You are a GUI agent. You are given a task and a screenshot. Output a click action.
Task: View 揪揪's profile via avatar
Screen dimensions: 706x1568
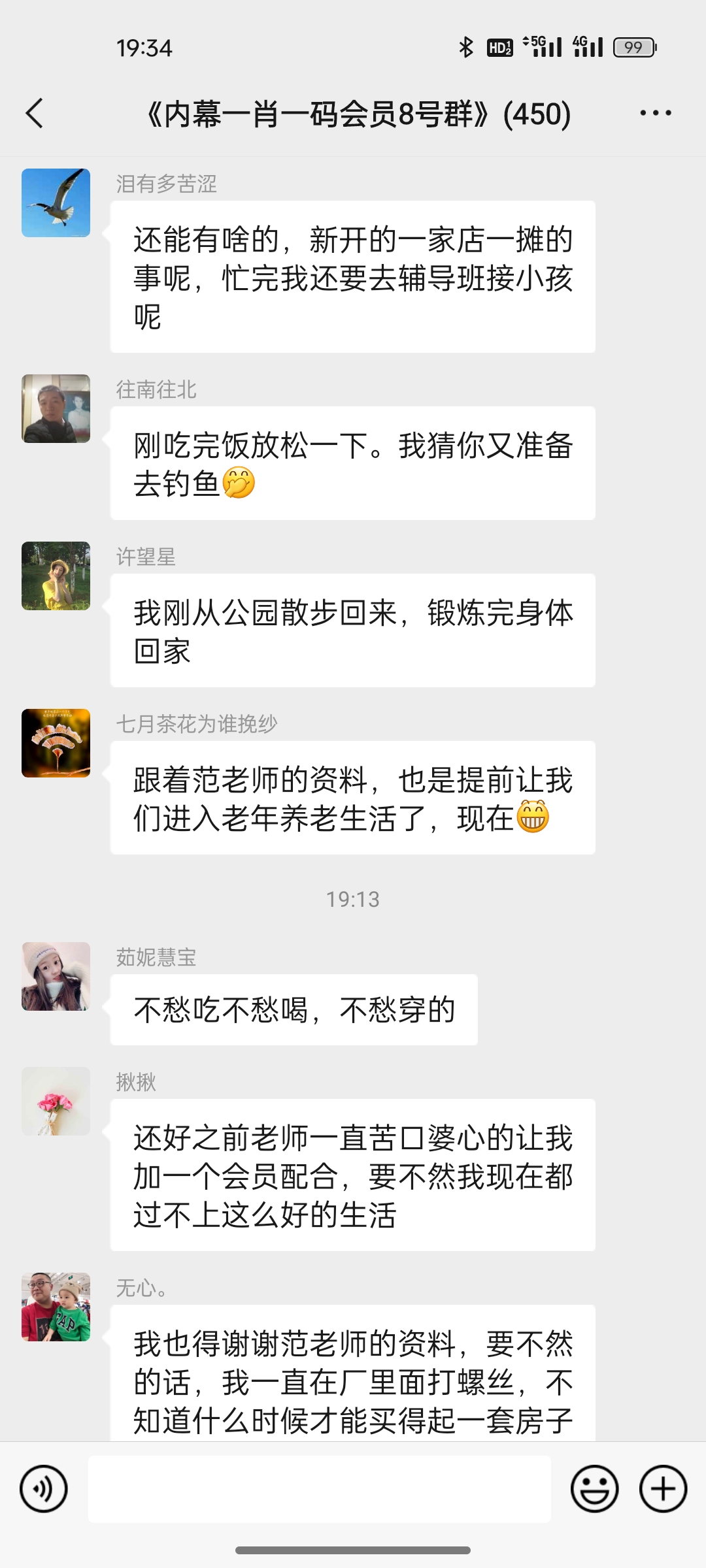(x=56, y=1101)
